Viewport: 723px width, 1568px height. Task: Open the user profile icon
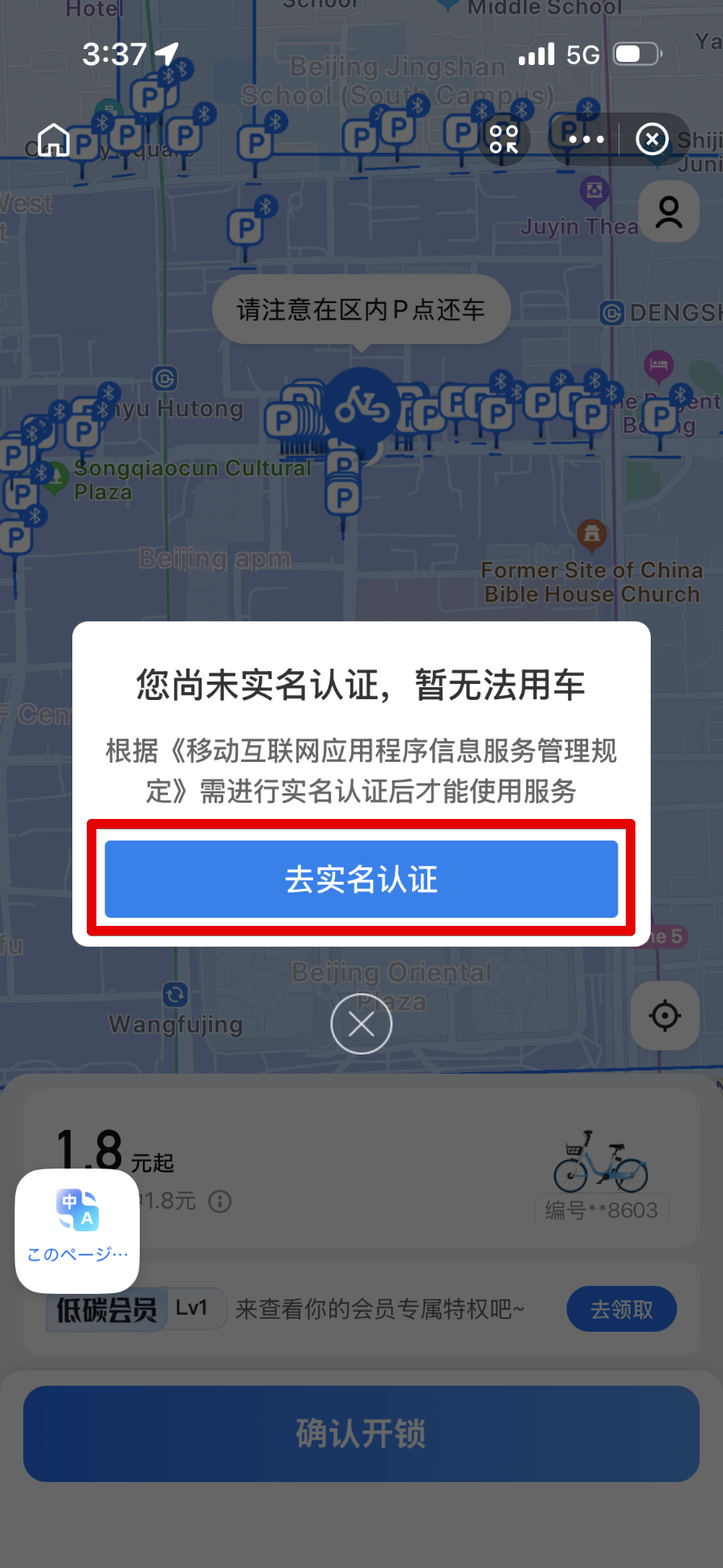pos(668,212)
